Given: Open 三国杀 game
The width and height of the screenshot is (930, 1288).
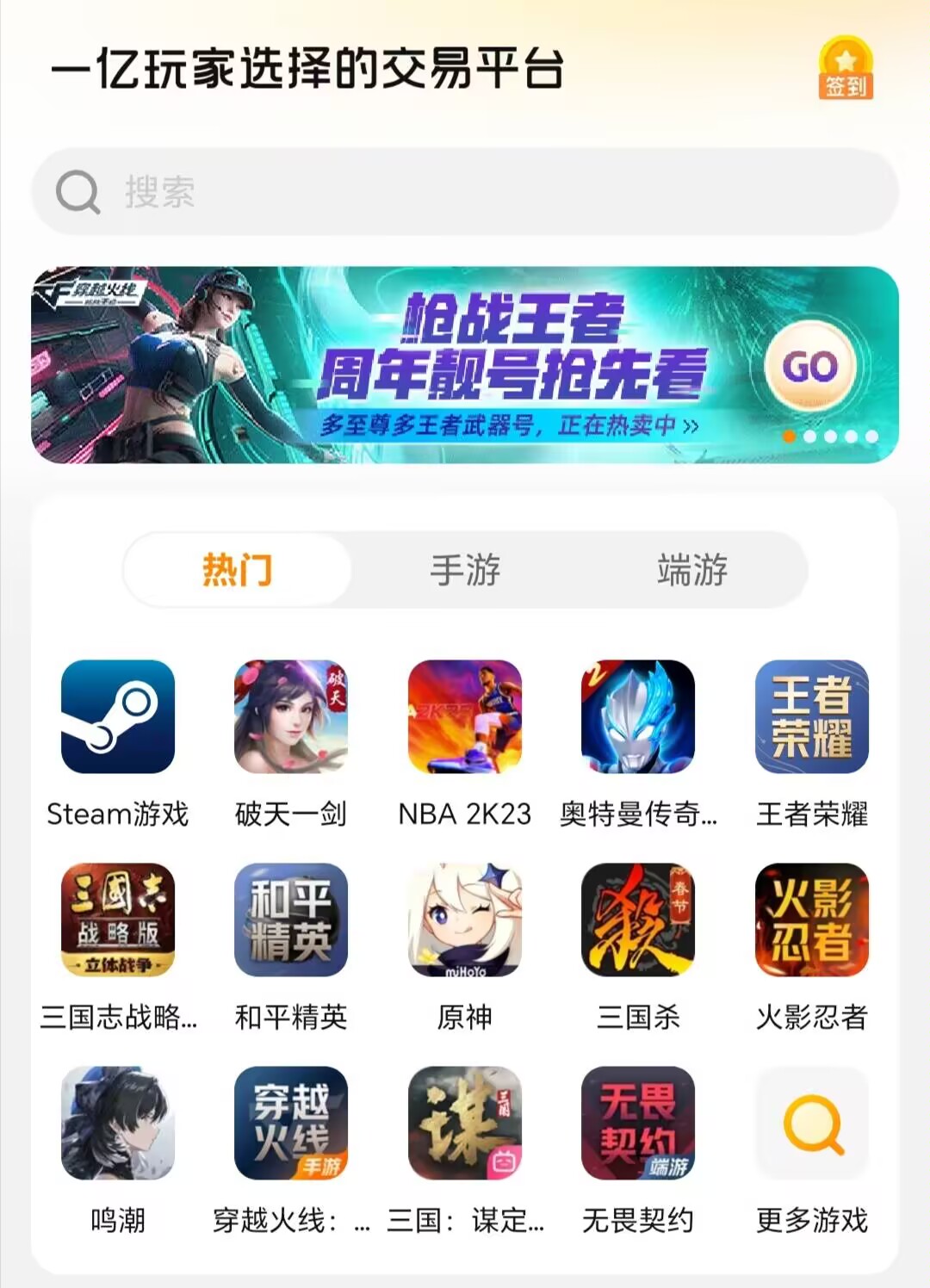Looking at the screenshot, I should [638, 920].
